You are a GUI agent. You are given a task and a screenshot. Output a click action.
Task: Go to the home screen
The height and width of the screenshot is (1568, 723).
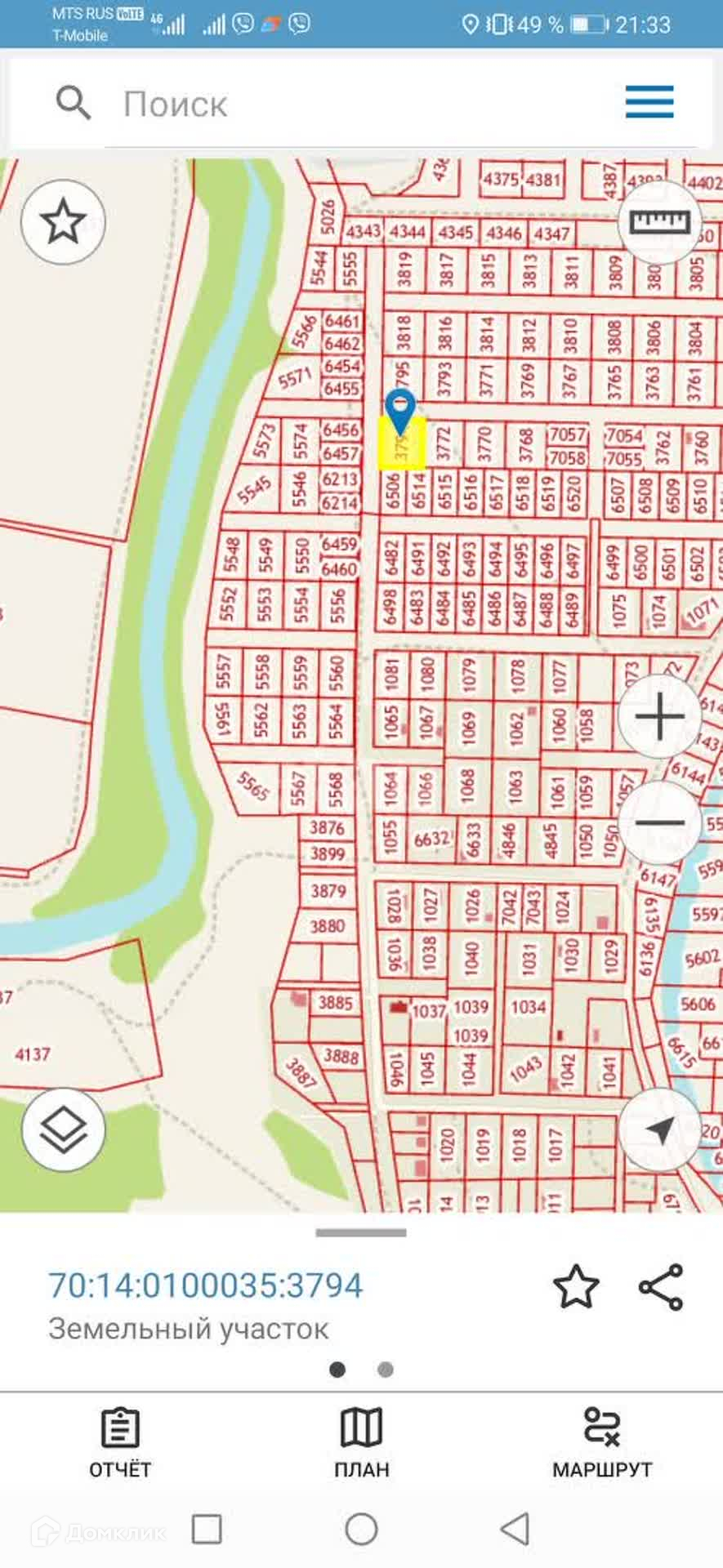pyautogui.click(x=361, y=1529)
